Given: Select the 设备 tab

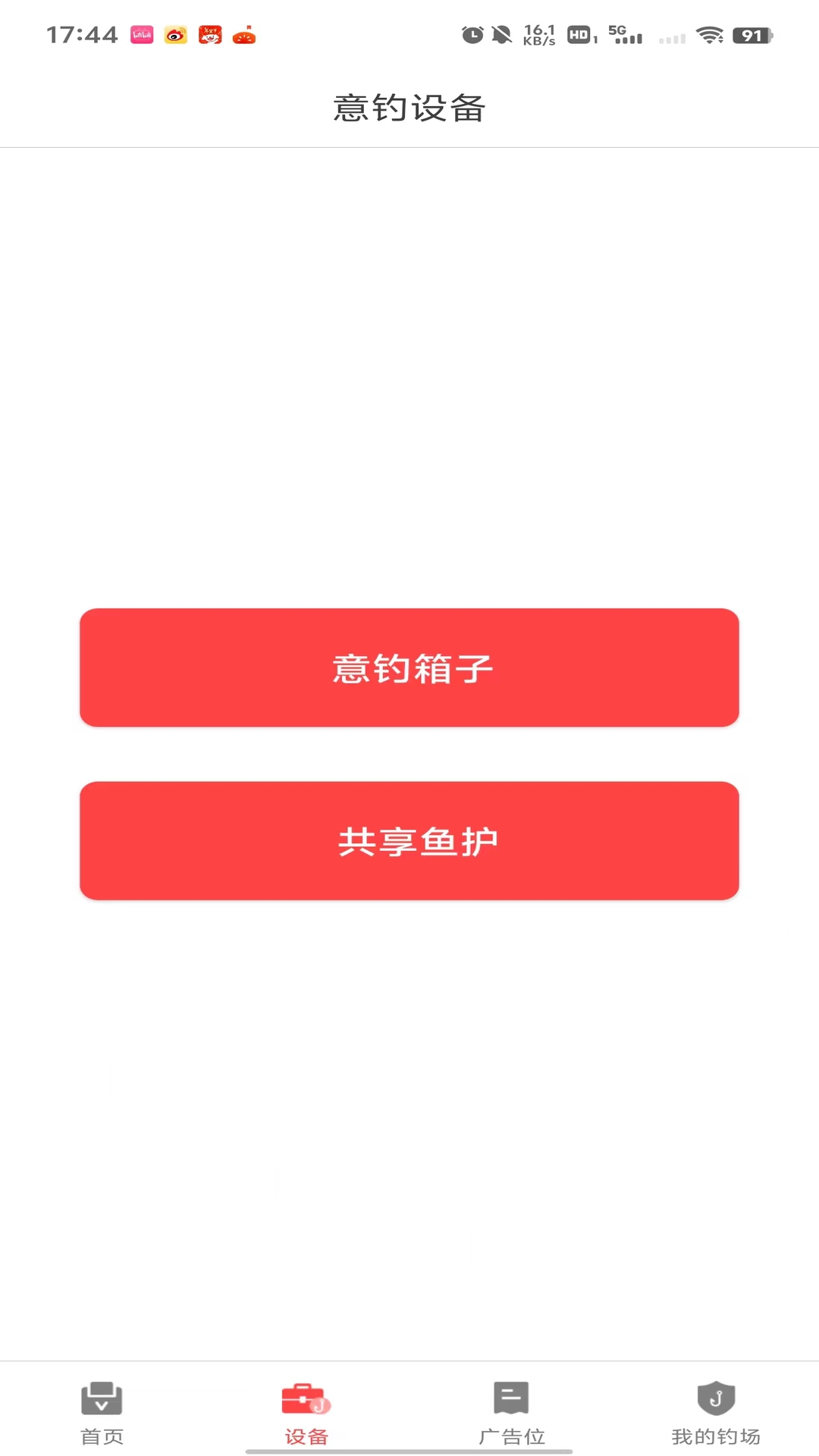Looking at the screenshot, I should 306,1413.
